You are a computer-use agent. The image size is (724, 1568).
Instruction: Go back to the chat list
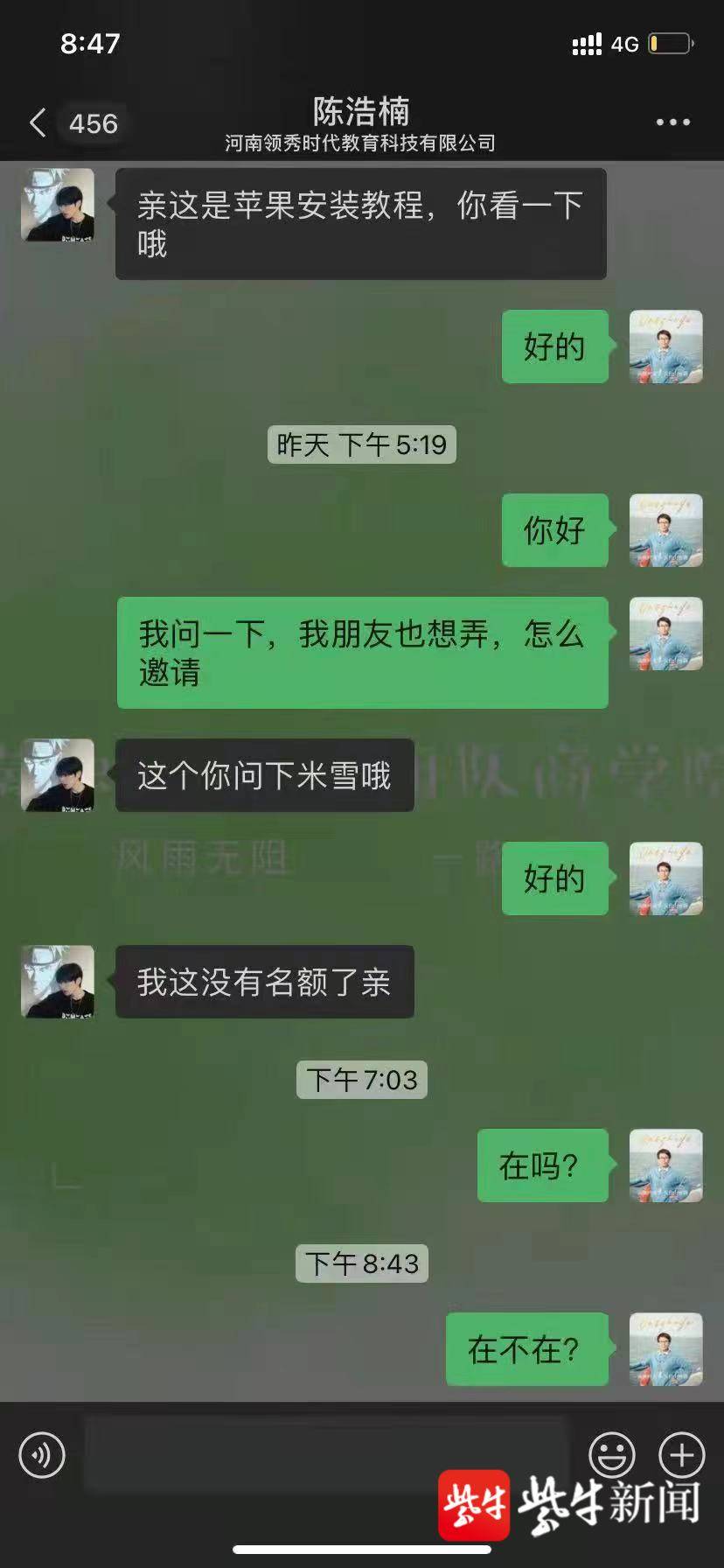point(38,123)
